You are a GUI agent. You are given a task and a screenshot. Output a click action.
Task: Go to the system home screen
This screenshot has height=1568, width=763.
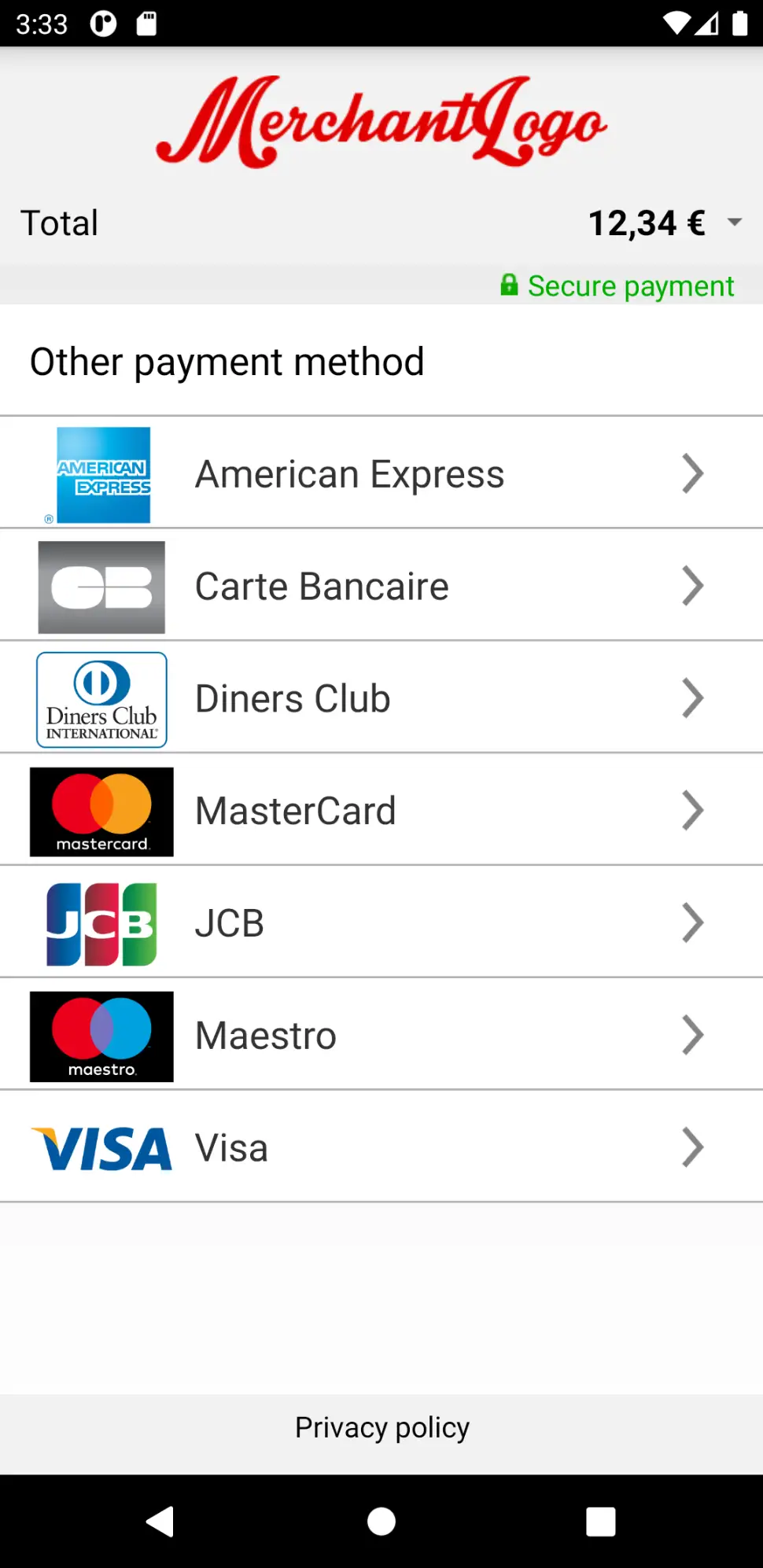click(381, 1522)
